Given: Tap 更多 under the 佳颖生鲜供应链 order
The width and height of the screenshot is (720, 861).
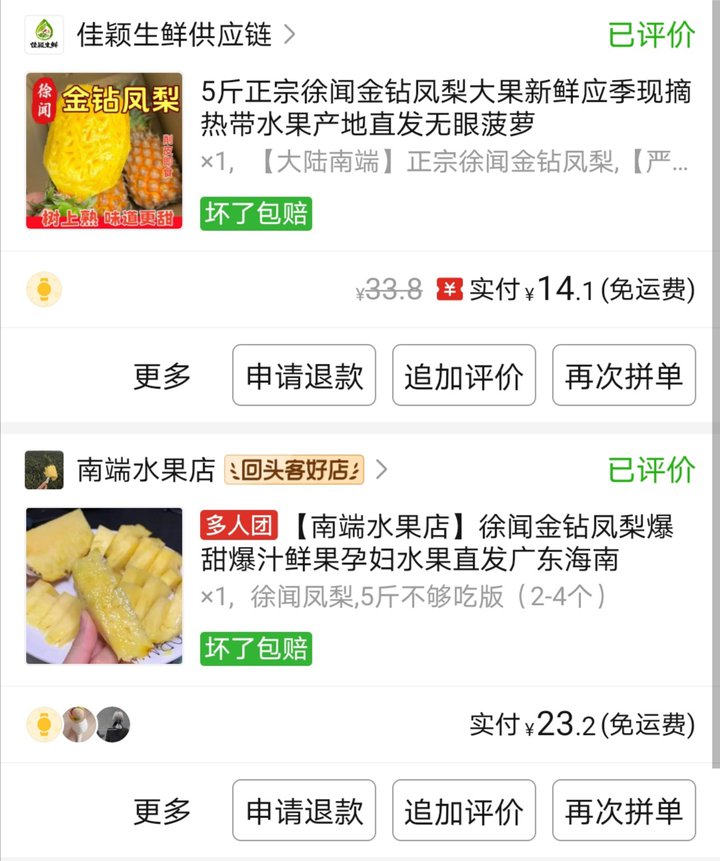Looking at the screenshot, I should [162, 376].
